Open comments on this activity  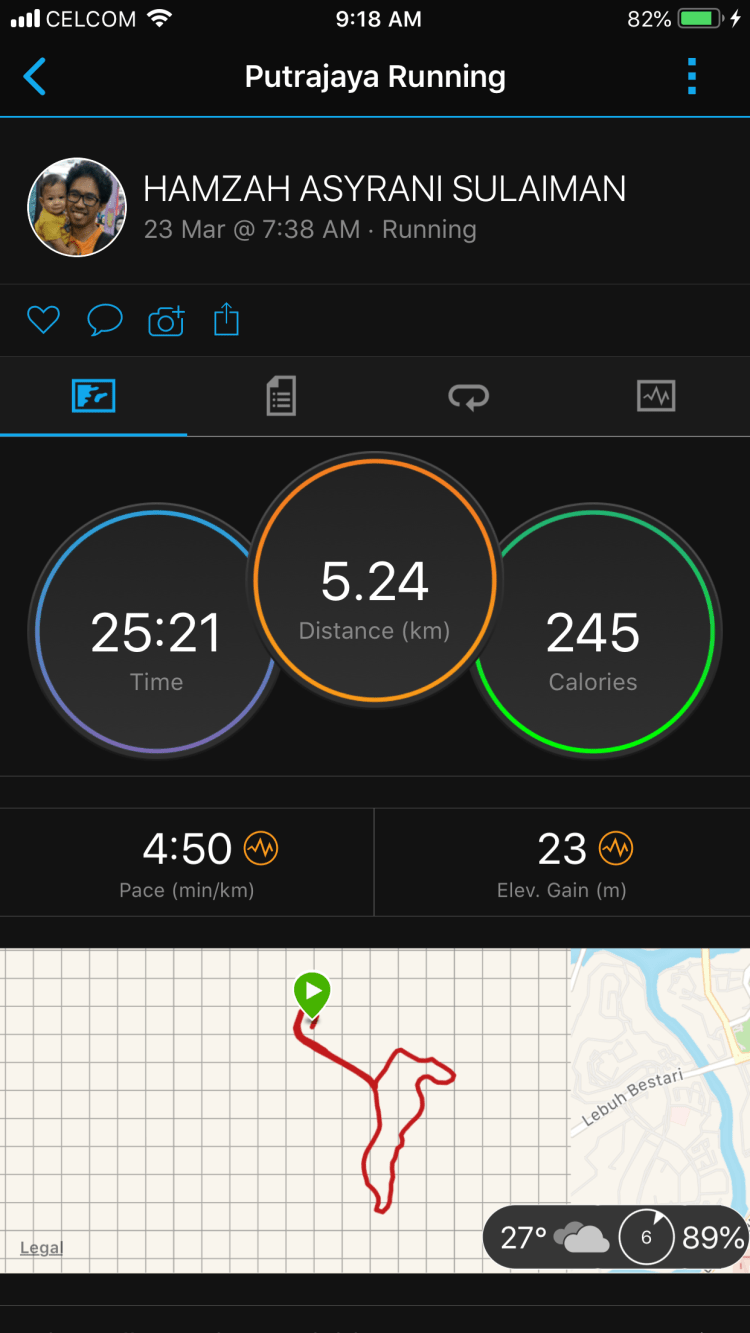point(105,320)
